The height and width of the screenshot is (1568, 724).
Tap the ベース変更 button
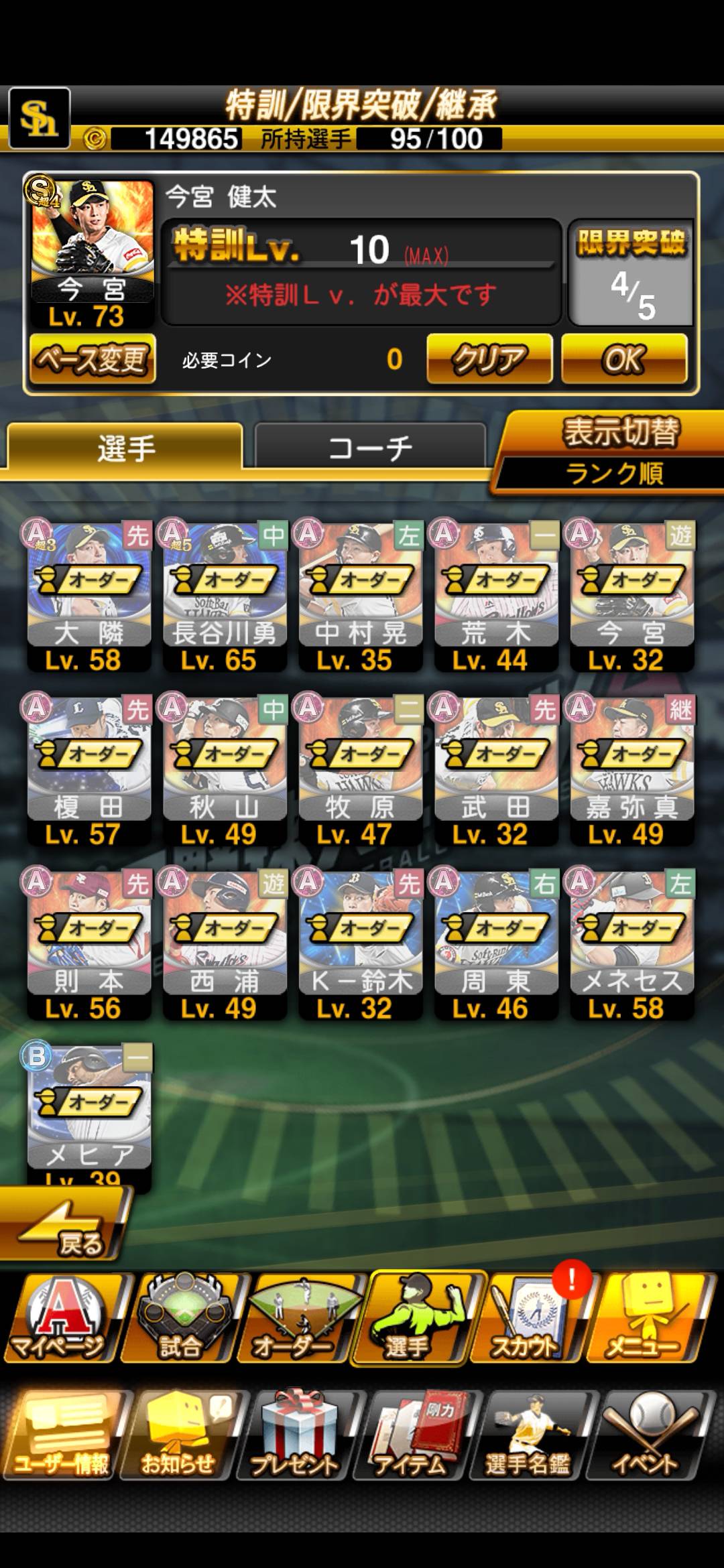click(x=93, y=359)
